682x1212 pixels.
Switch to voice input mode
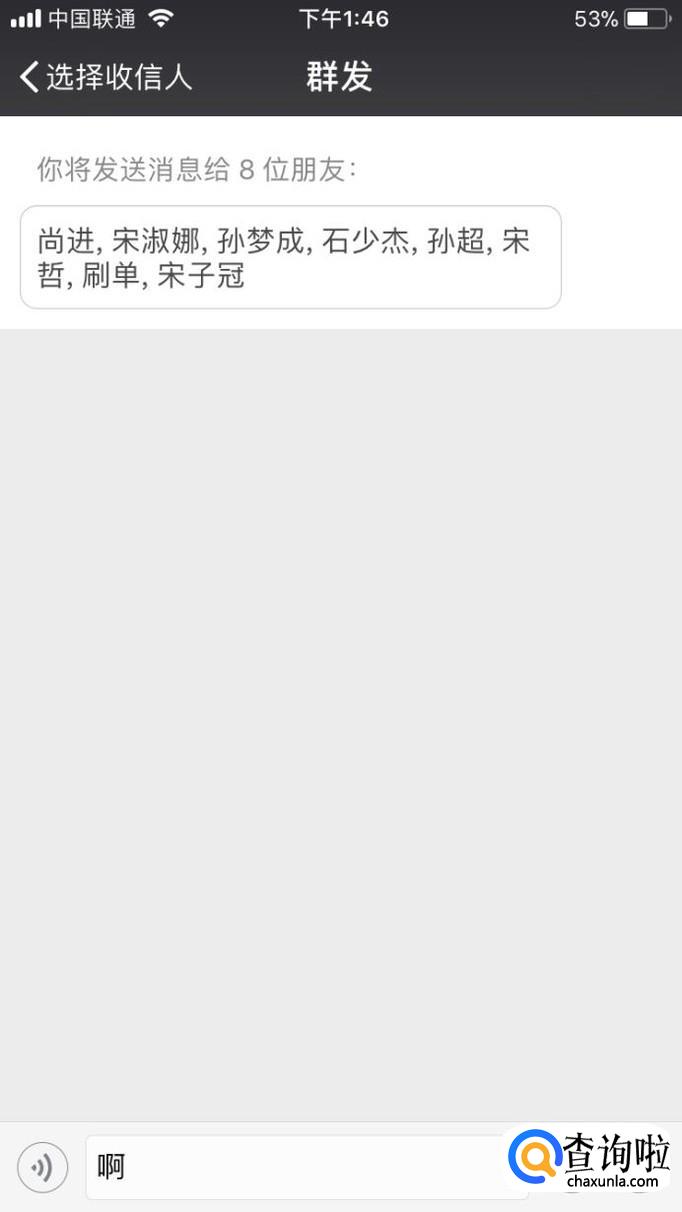(x=42, y=1167)
